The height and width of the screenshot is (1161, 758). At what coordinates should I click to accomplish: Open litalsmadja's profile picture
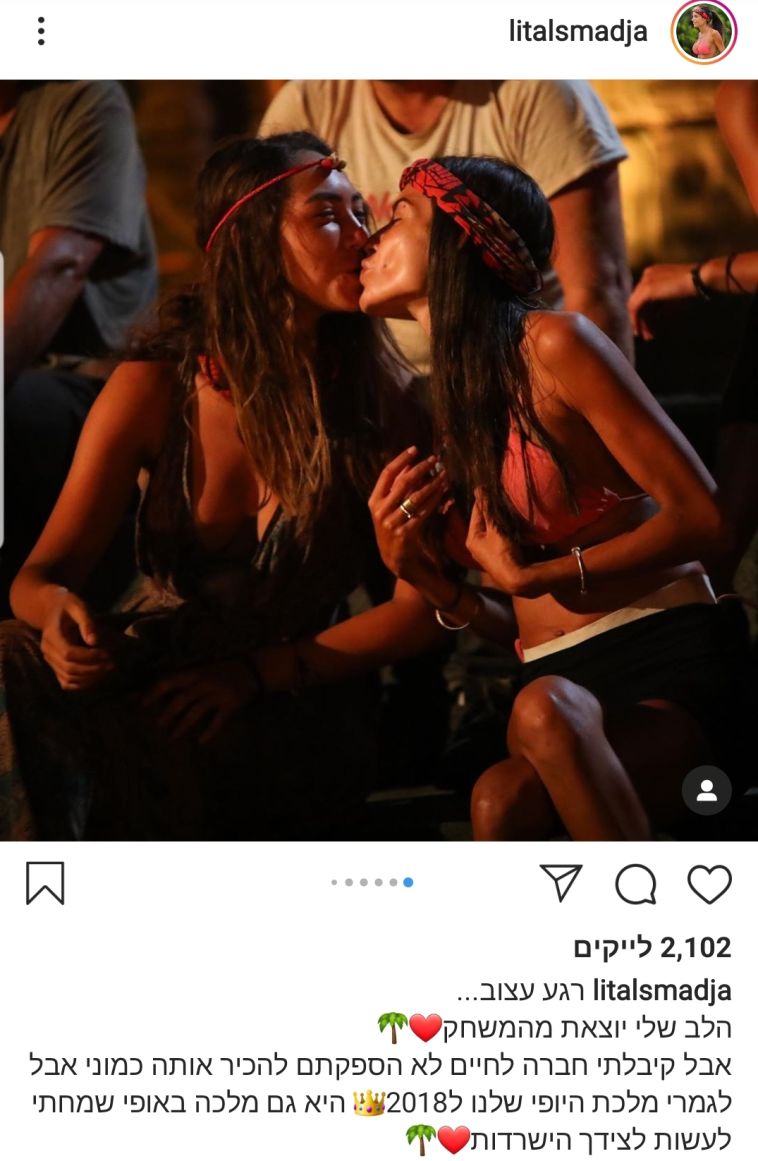tap(704, 32)
